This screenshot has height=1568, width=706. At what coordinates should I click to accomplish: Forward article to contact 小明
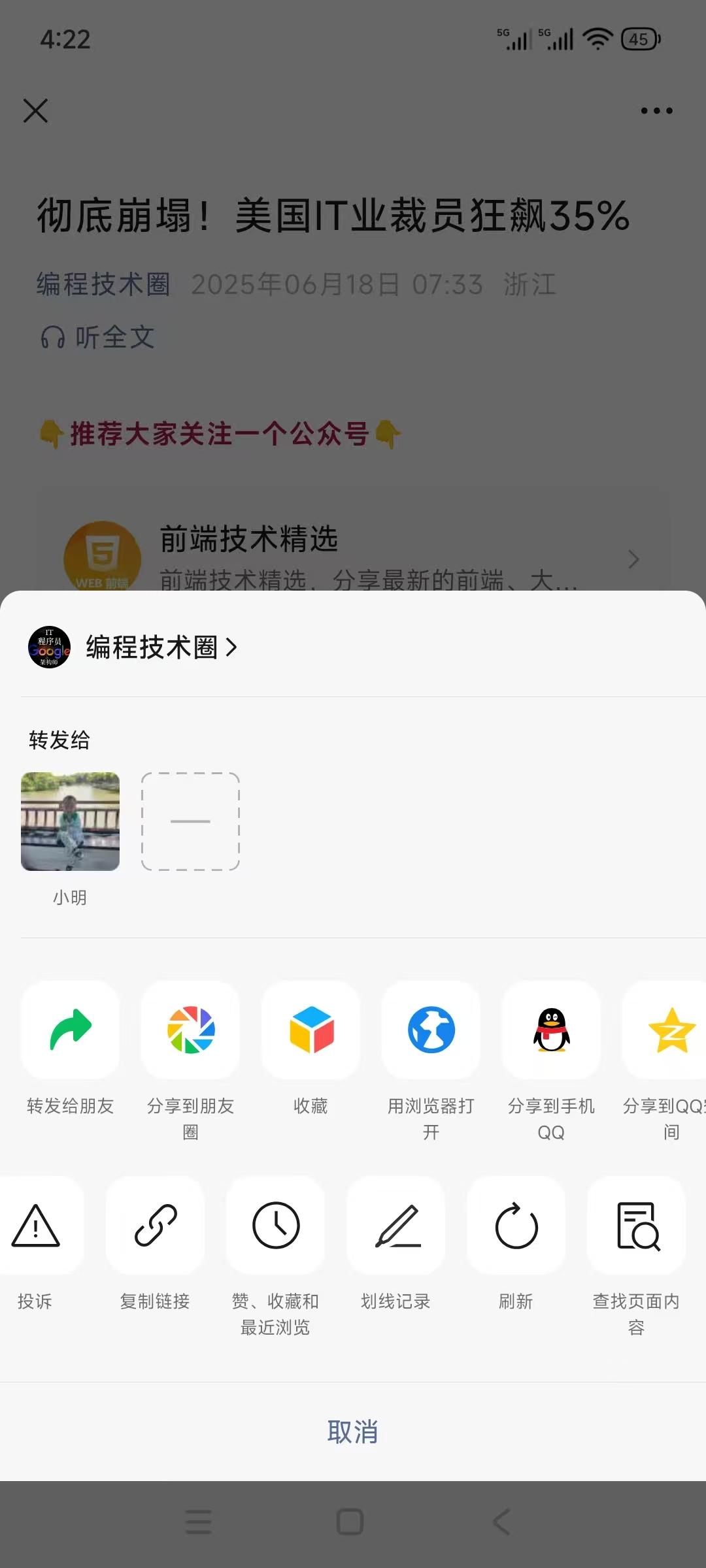coord(70,822)
